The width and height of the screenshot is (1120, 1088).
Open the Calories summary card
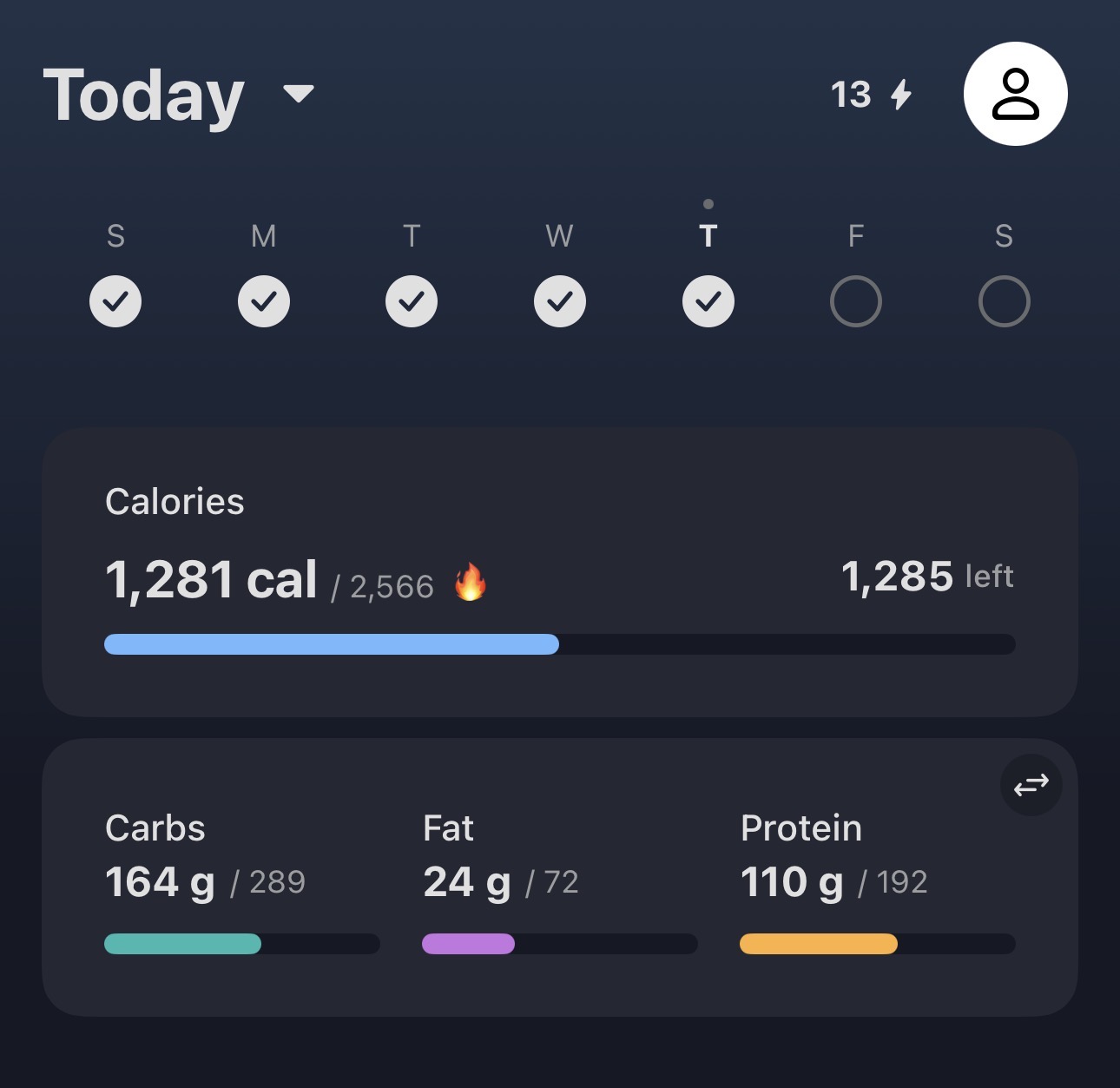tap(560, 571)
